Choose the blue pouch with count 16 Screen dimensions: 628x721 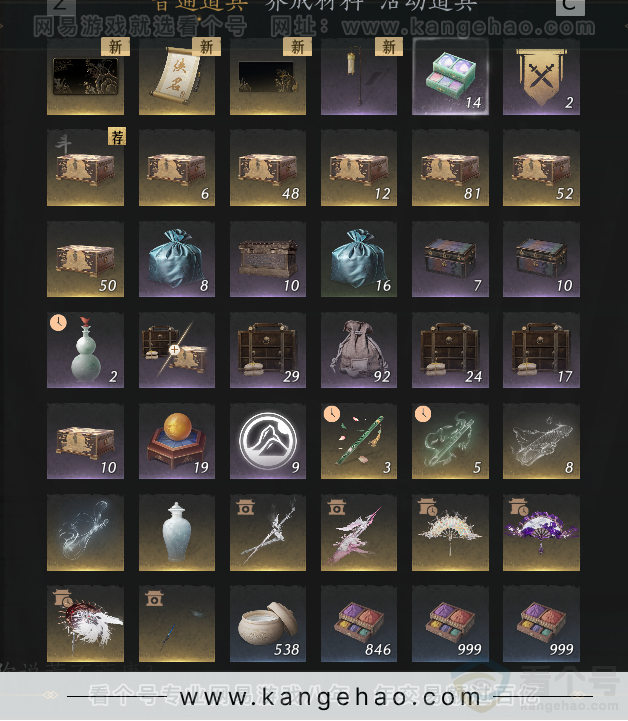coord(359,259)
